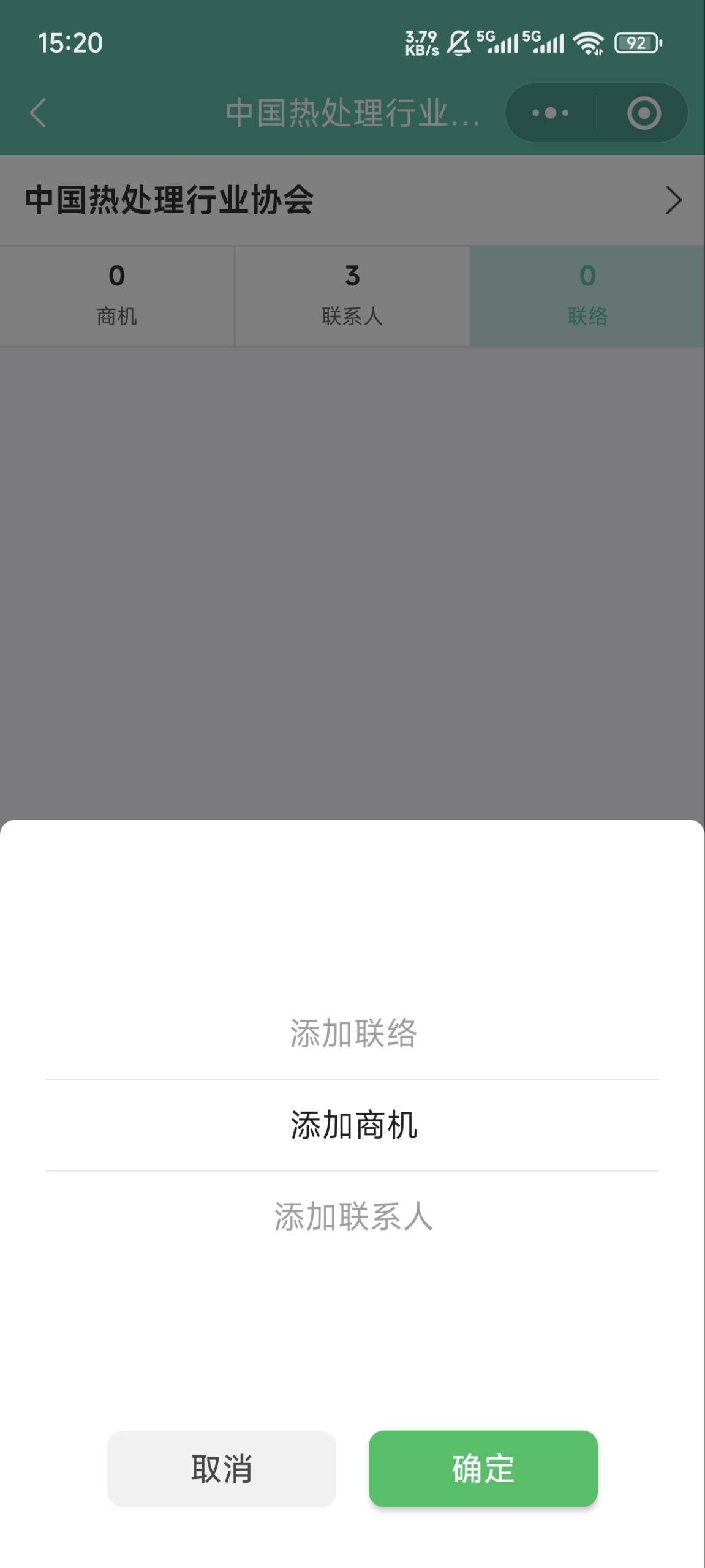This screenshot has width=705, height=1568.
Task: Open 中国热处理行业协会 details row
Action: (x=352, y=200)
